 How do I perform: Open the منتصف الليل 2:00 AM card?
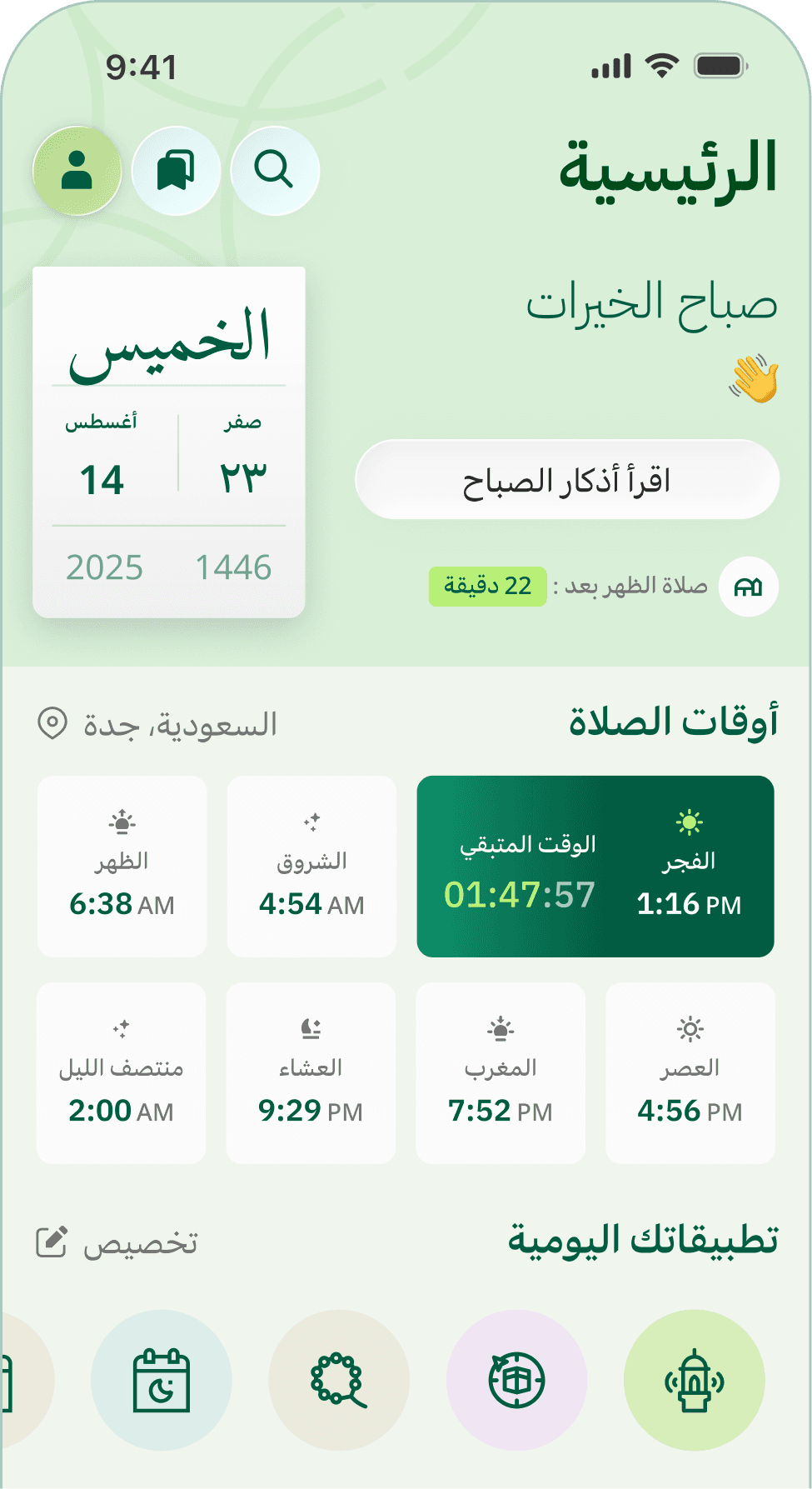(x=122, y=1073)
